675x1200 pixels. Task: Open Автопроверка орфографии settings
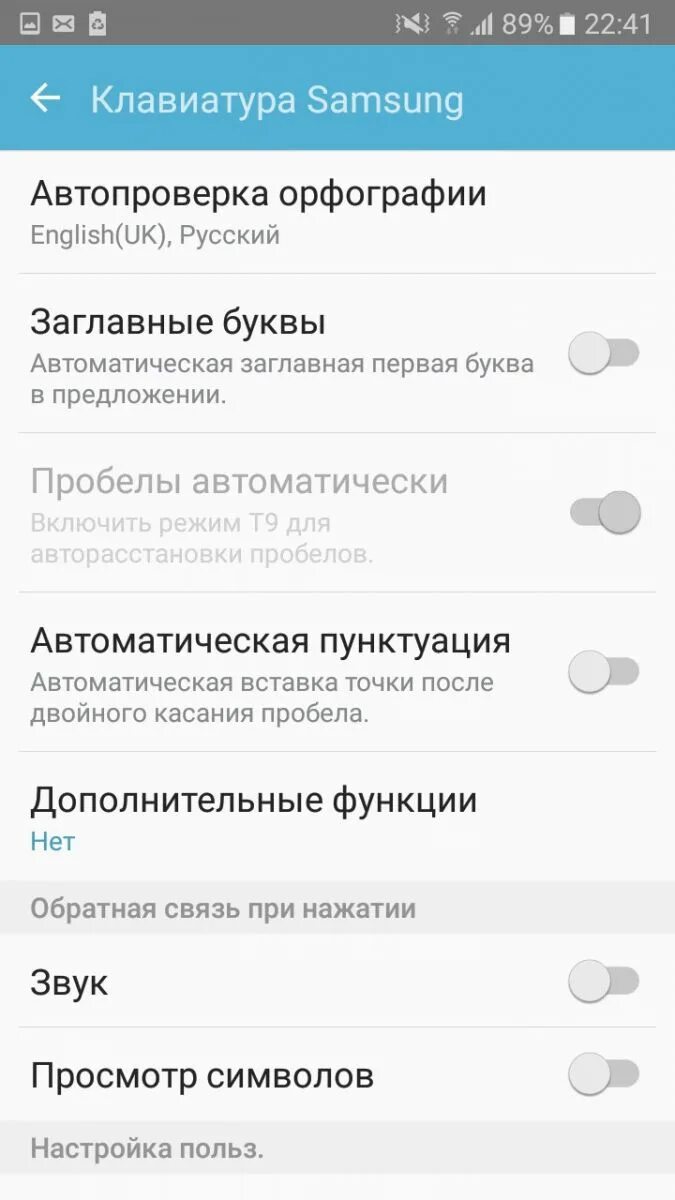(x=258, y=211)
